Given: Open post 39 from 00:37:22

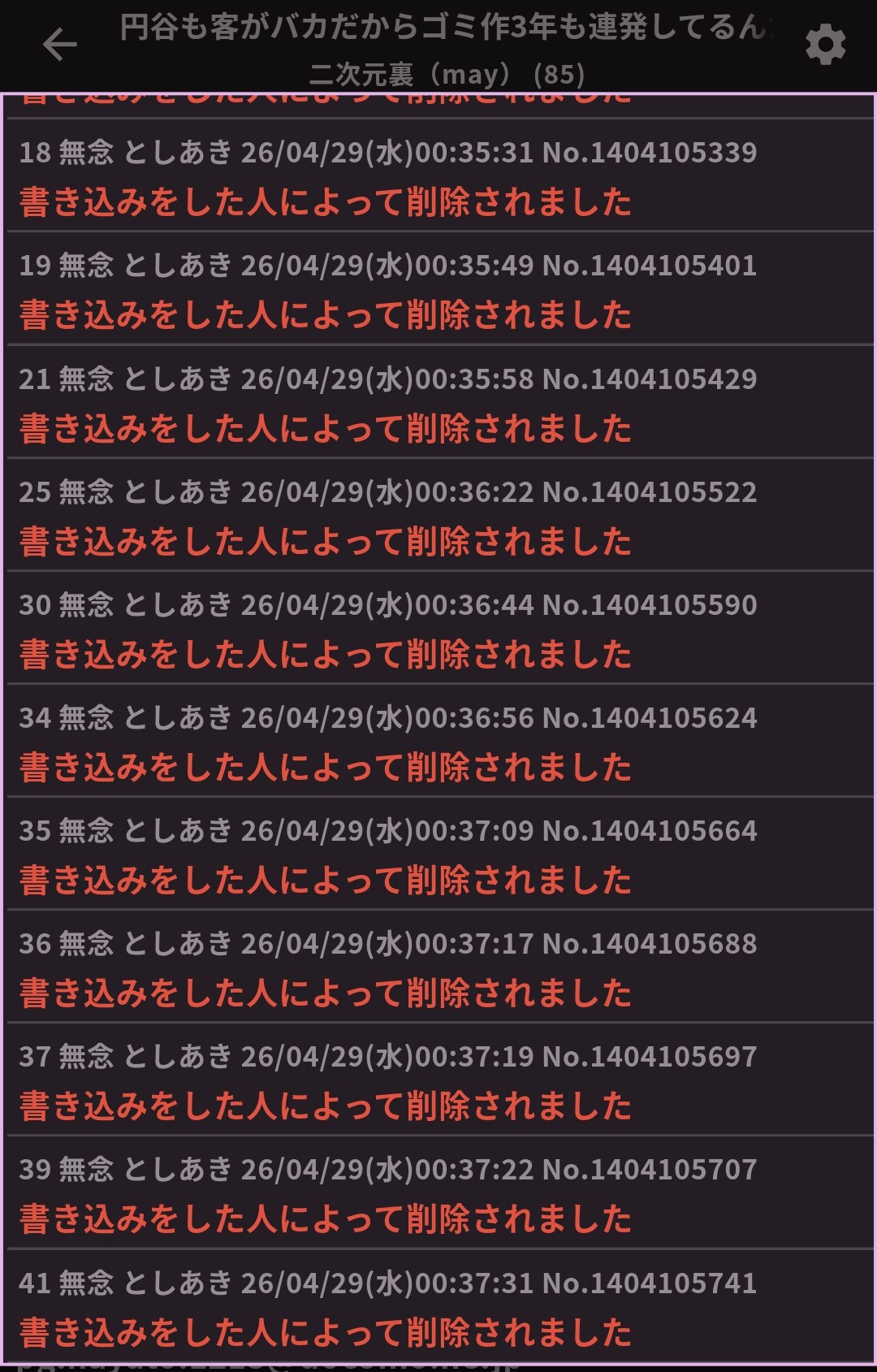Looking at the screenshot, I should (x=438, y=1193).
